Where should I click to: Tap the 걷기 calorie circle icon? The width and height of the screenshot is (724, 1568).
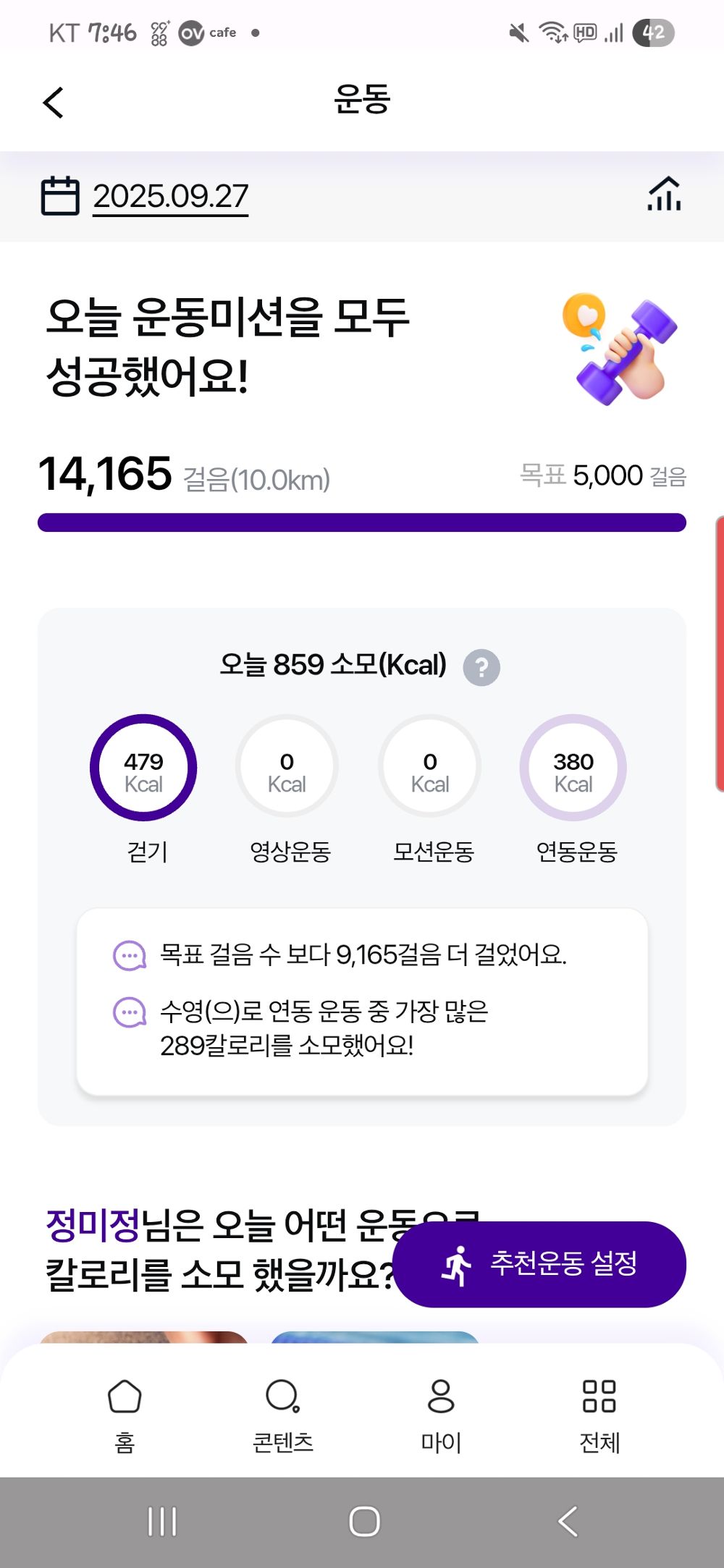(143, 768)
